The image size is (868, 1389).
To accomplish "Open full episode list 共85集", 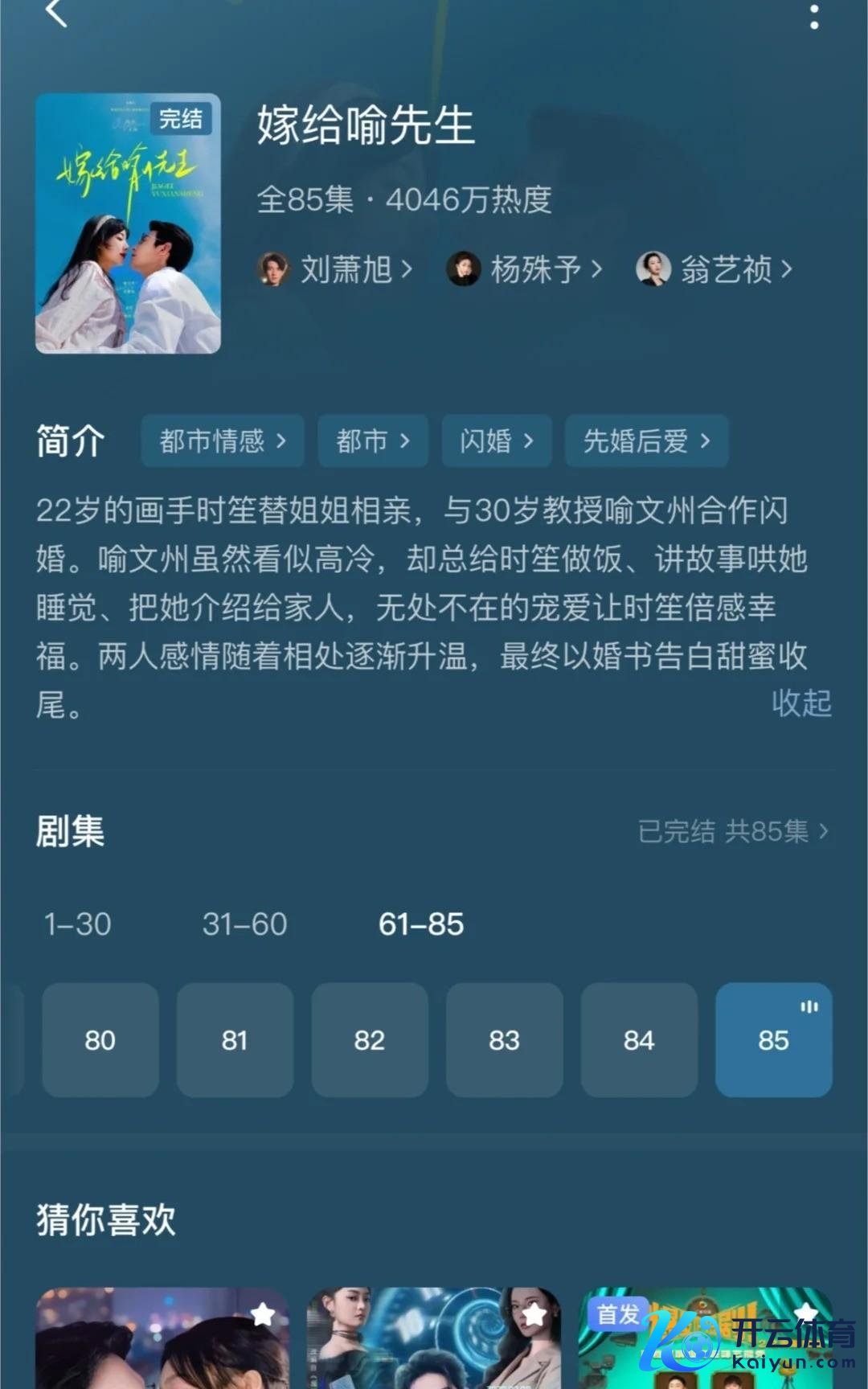I will (732, 831).
